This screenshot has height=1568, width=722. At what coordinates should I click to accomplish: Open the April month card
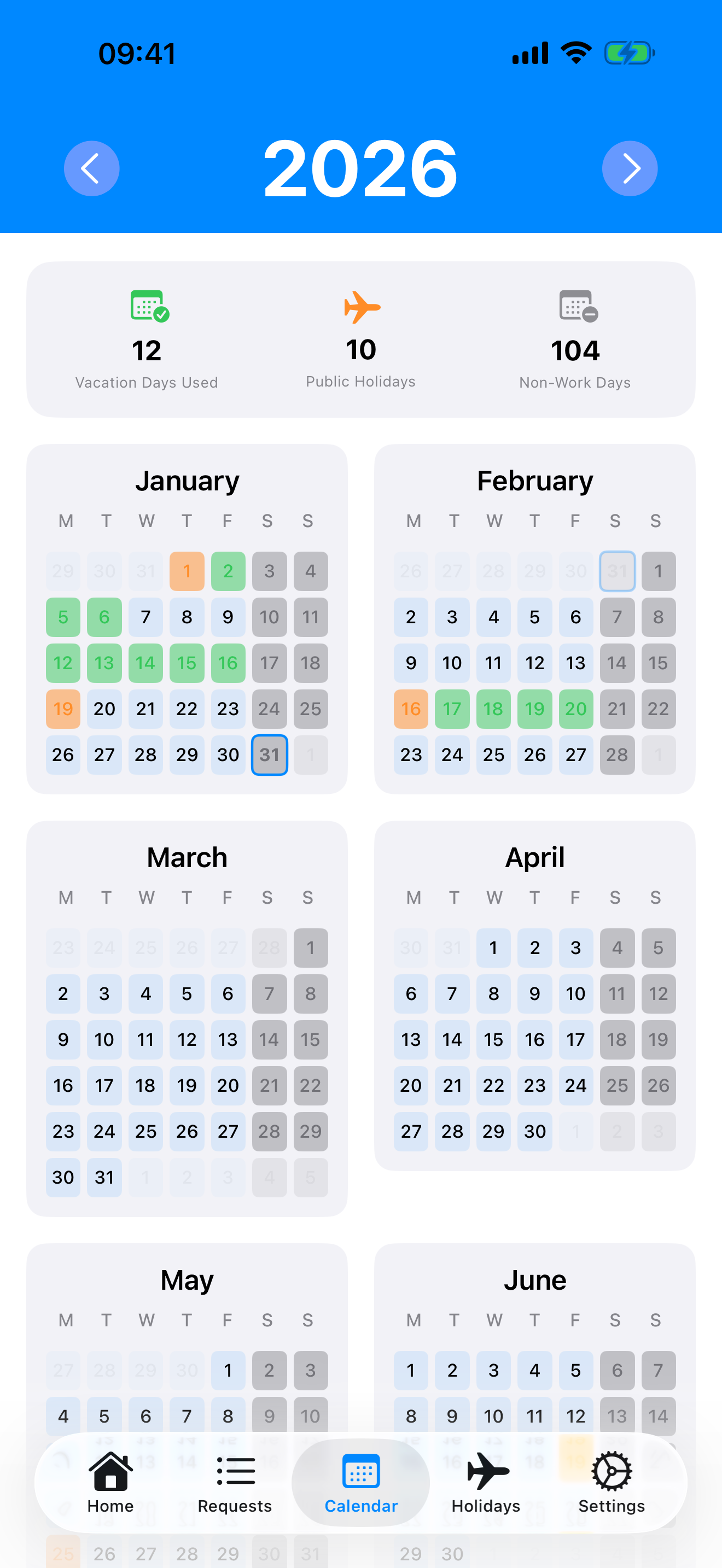point(534,858)
